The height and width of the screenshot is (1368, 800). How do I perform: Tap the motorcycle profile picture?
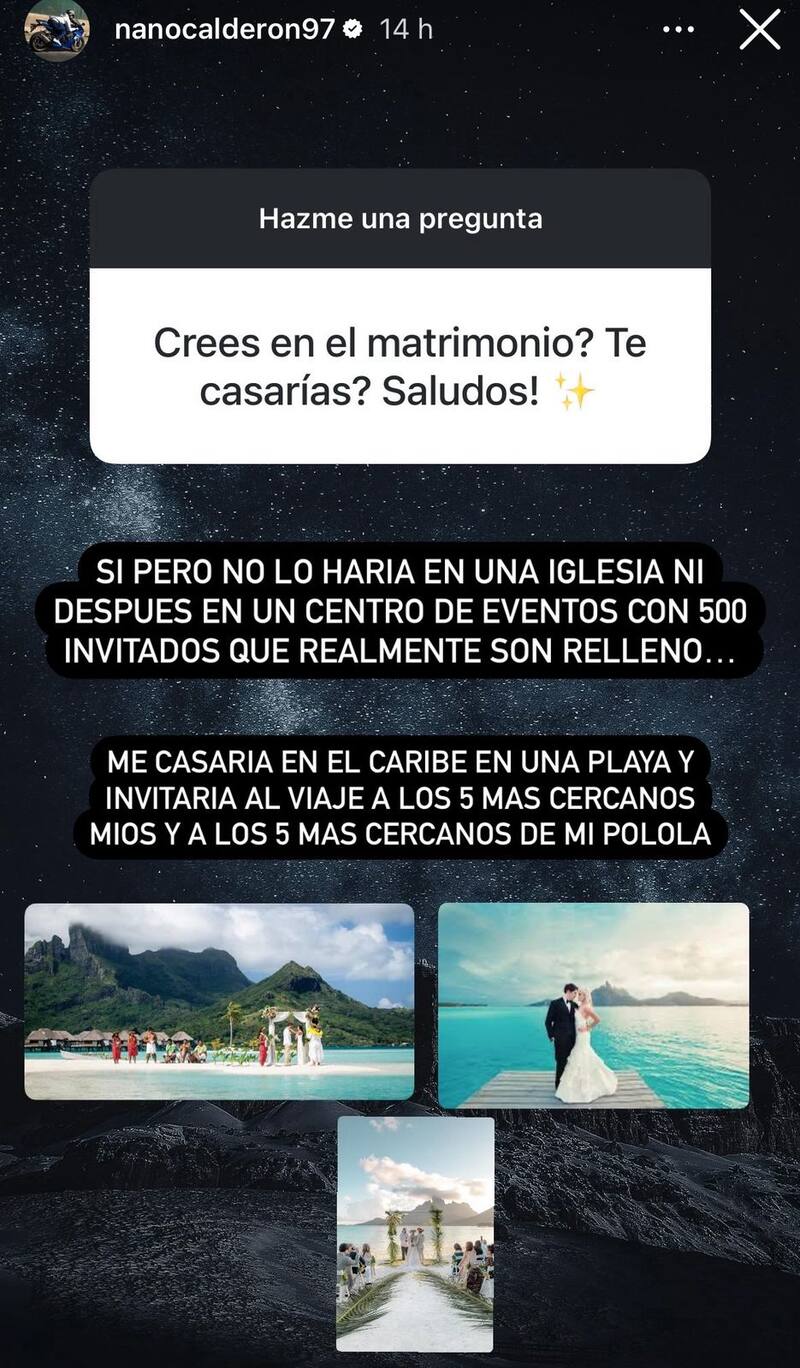57,29
